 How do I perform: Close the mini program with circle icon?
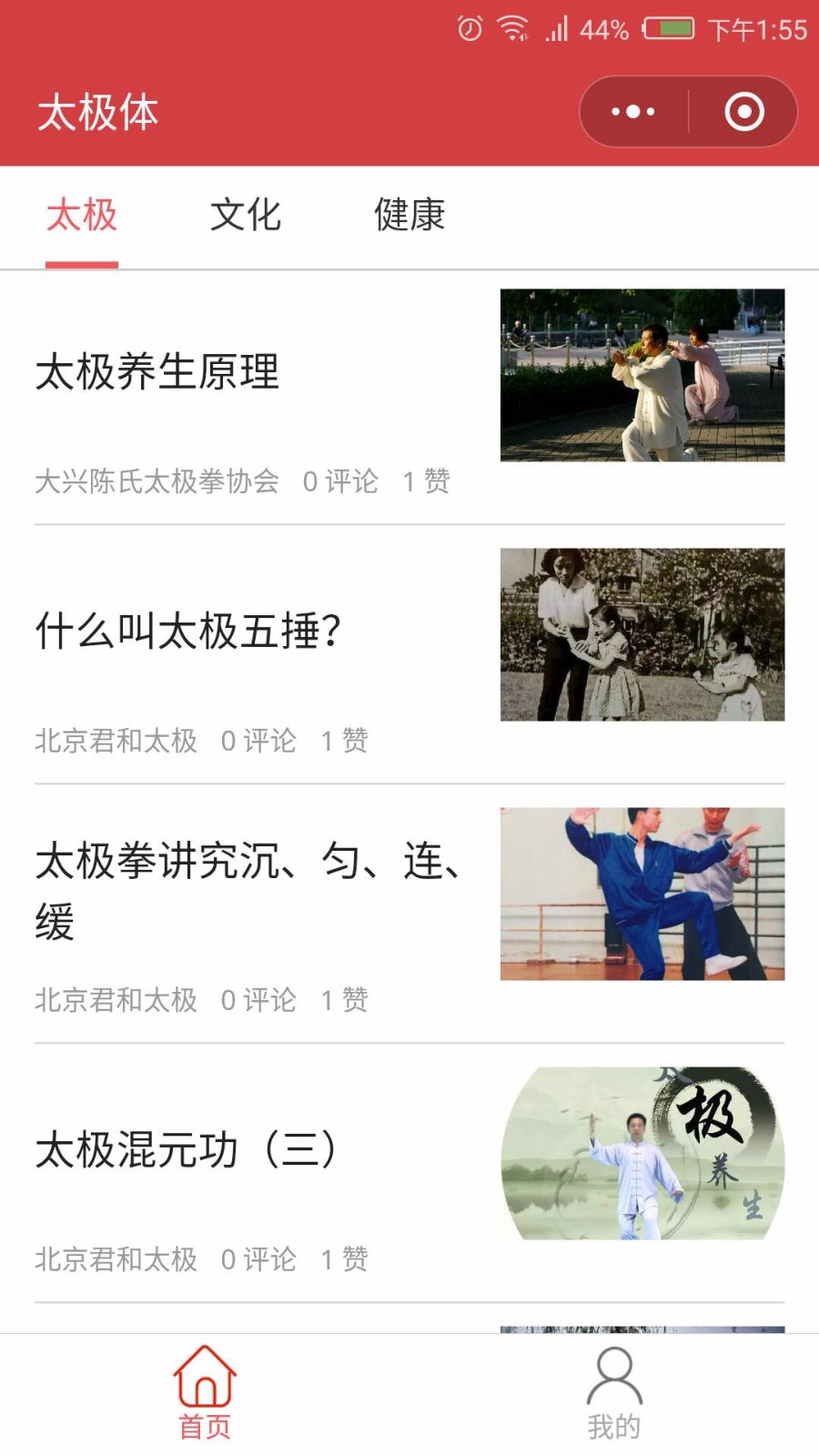744,112
